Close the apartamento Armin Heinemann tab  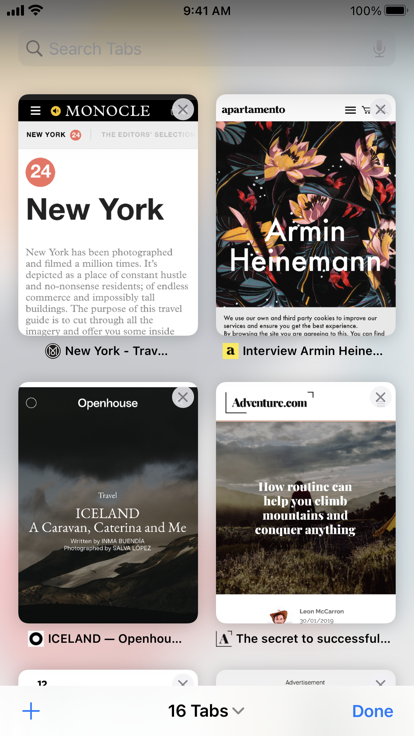point(381,109)
